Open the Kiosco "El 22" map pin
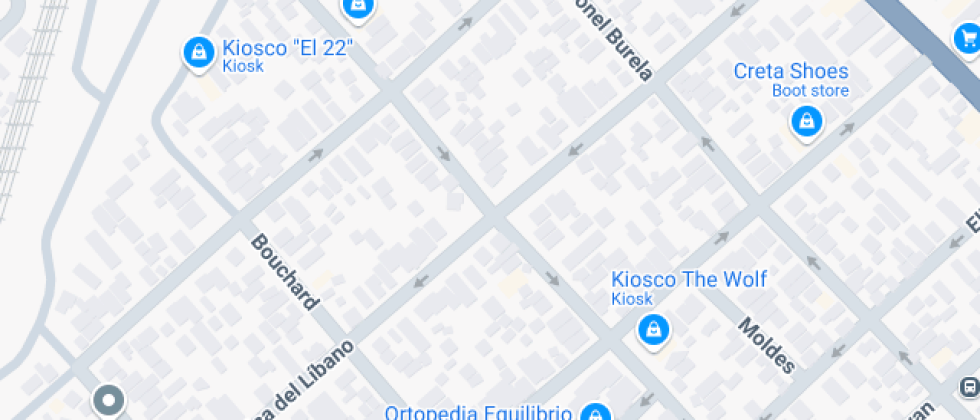This screenshot has height=420, width=980. tap(199, 51)
